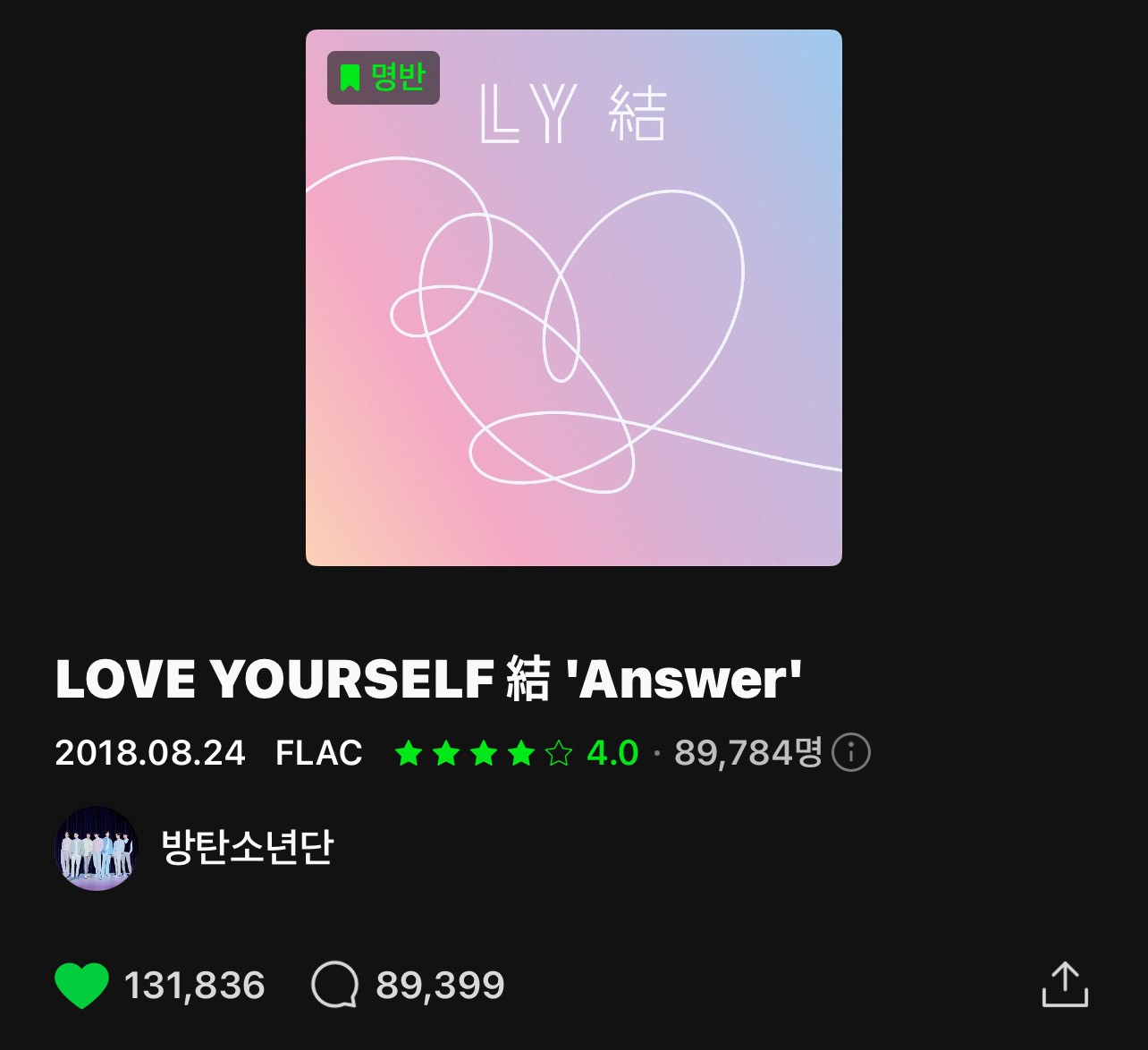
Task: Like the LOVE YOURSELF 結 'Answer' album
Action: (x=81, y=986)
